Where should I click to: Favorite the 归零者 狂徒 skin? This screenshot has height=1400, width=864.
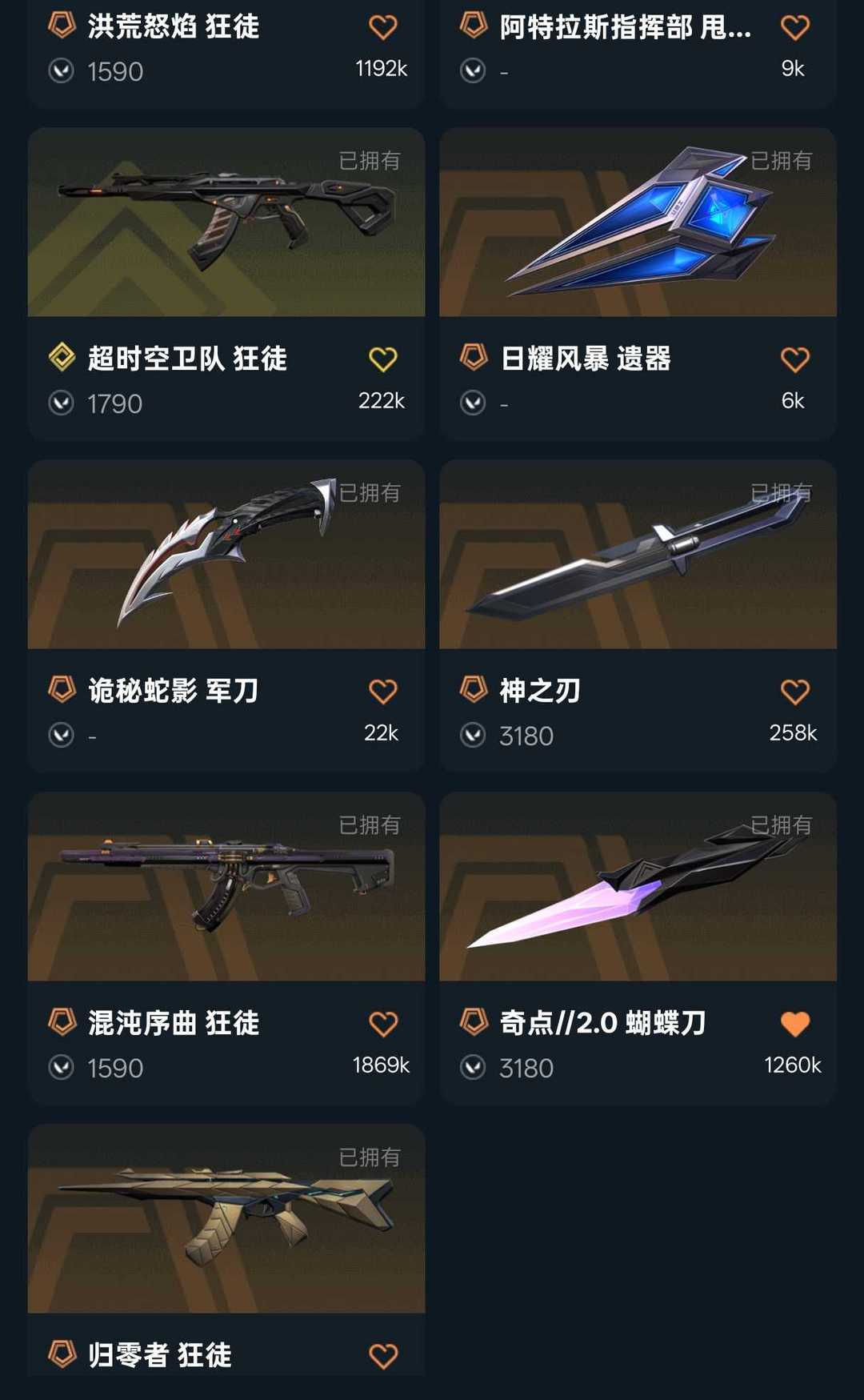tap(383, 1354)
